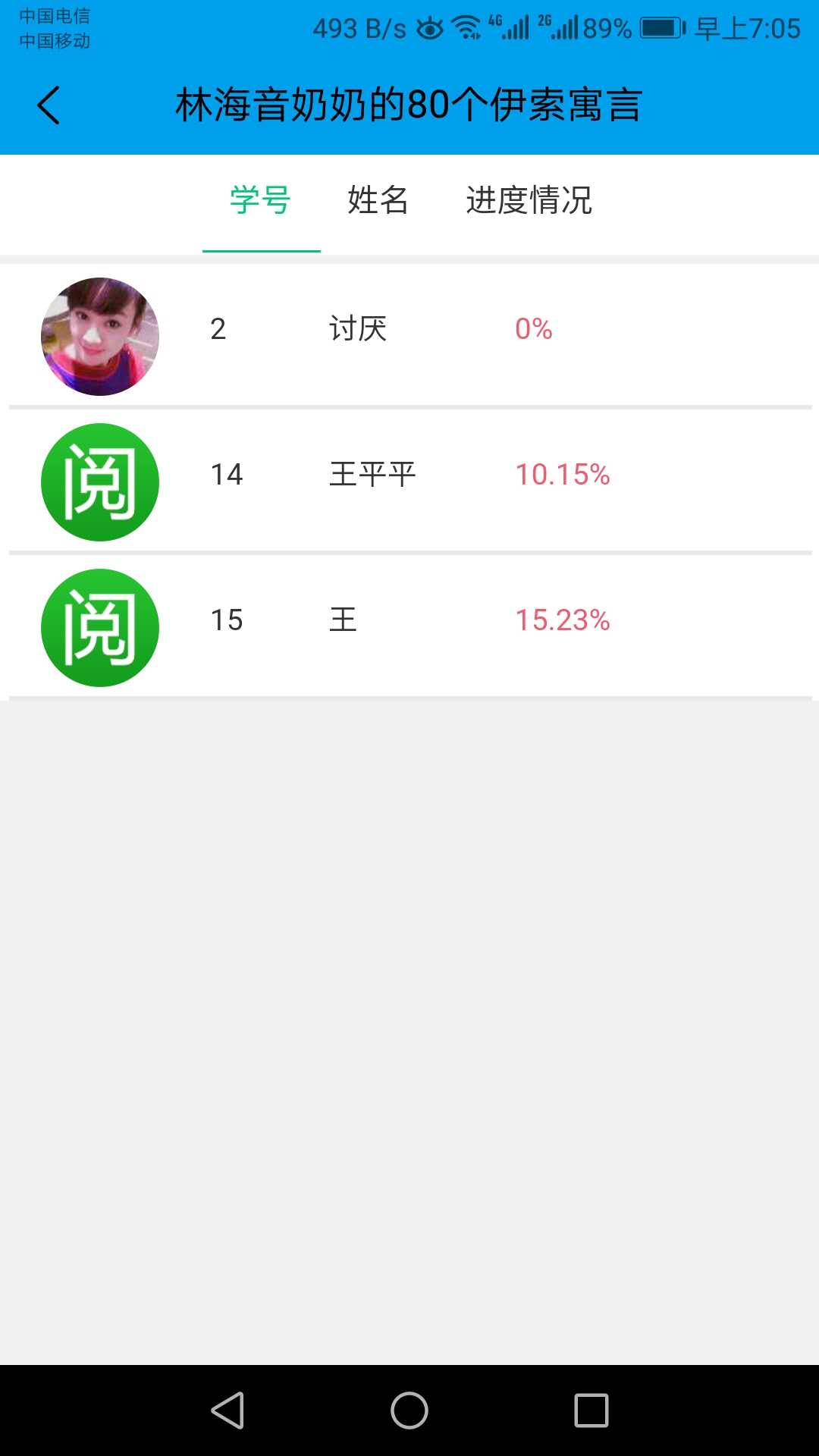View student number 15 王's row
Image resolution: width=819 pixels, height=1456 pixels.
point(409,620)
